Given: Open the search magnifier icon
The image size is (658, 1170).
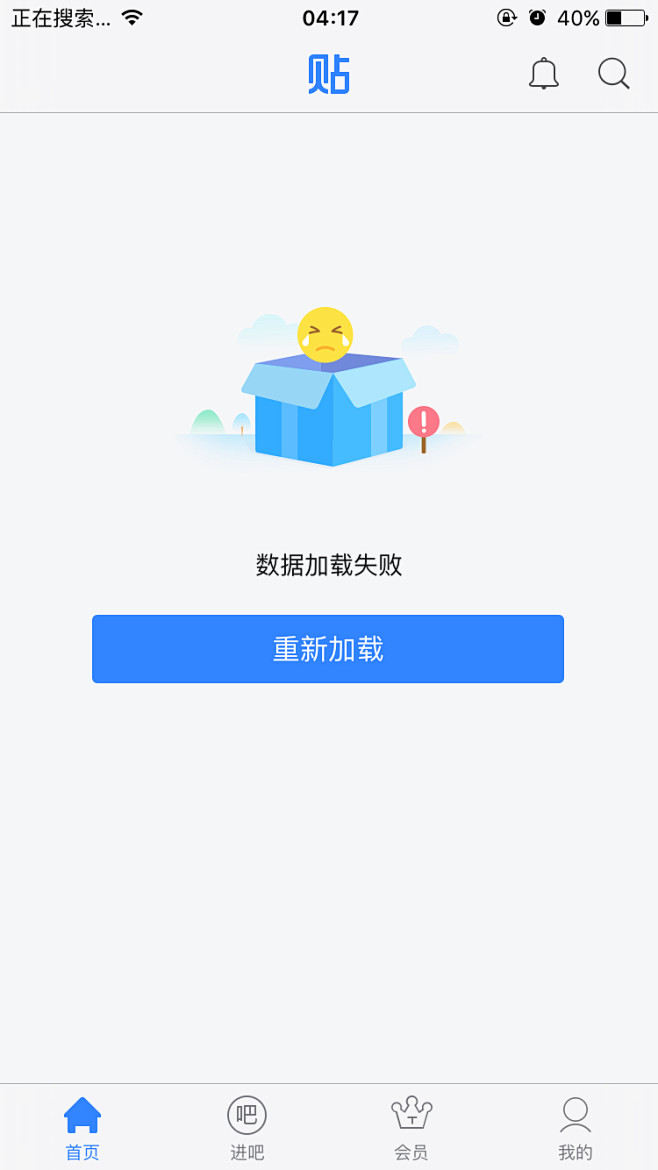Looking at the screenshot, I should [x=613, y=74].
